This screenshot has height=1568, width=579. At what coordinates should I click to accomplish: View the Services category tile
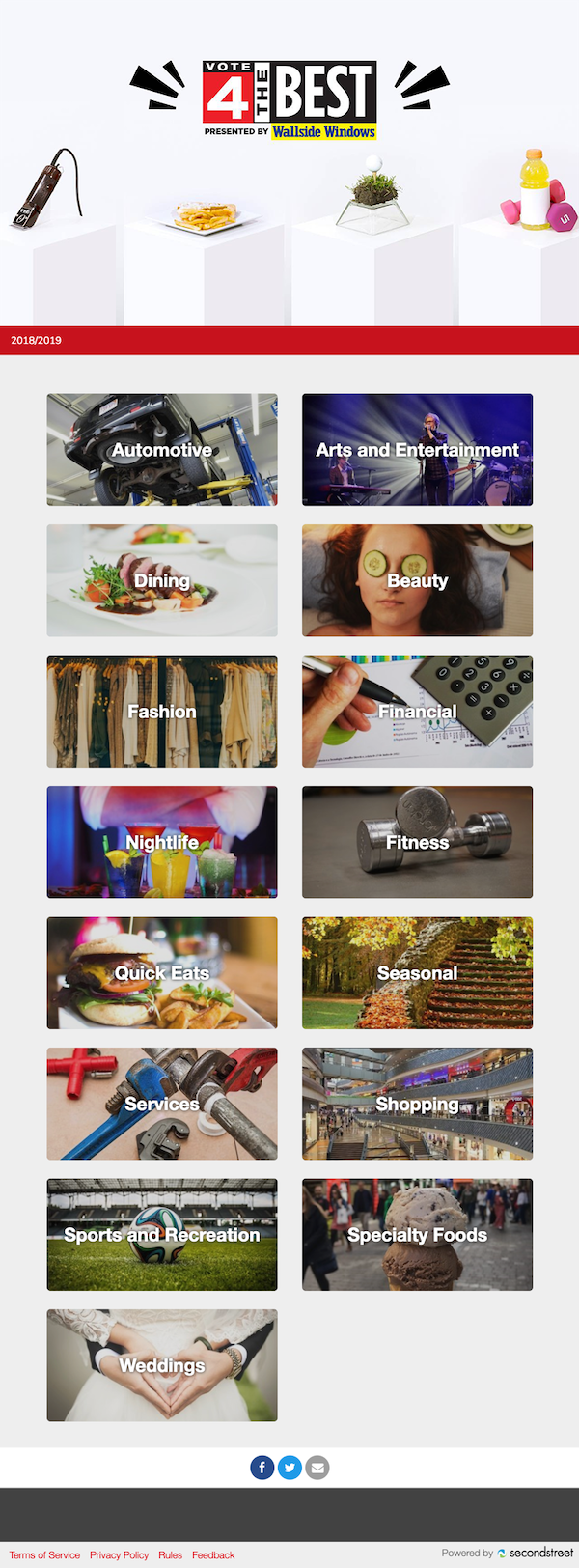coord(162,1104)
